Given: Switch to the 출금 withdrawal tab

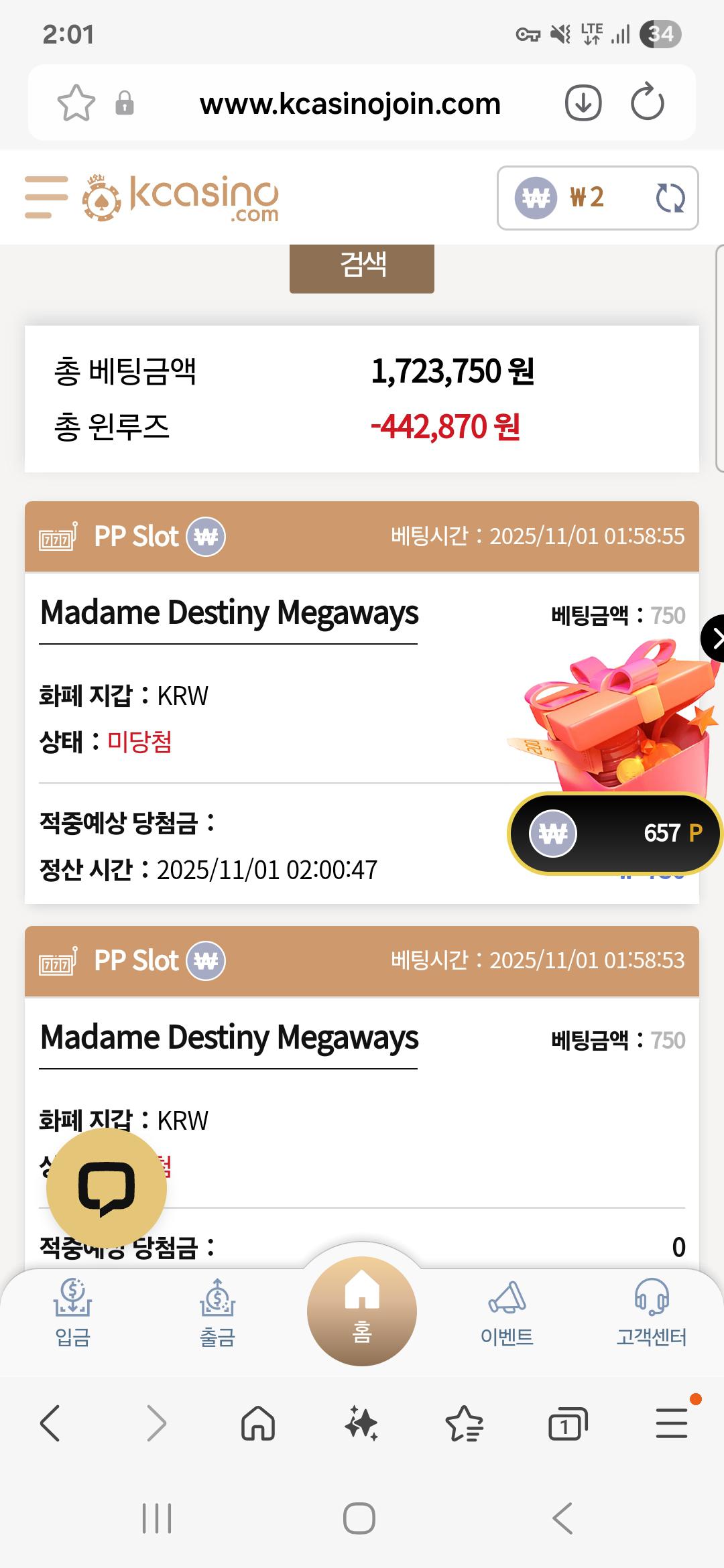Looking at the screenshot, I should [x=217, y=1313].
